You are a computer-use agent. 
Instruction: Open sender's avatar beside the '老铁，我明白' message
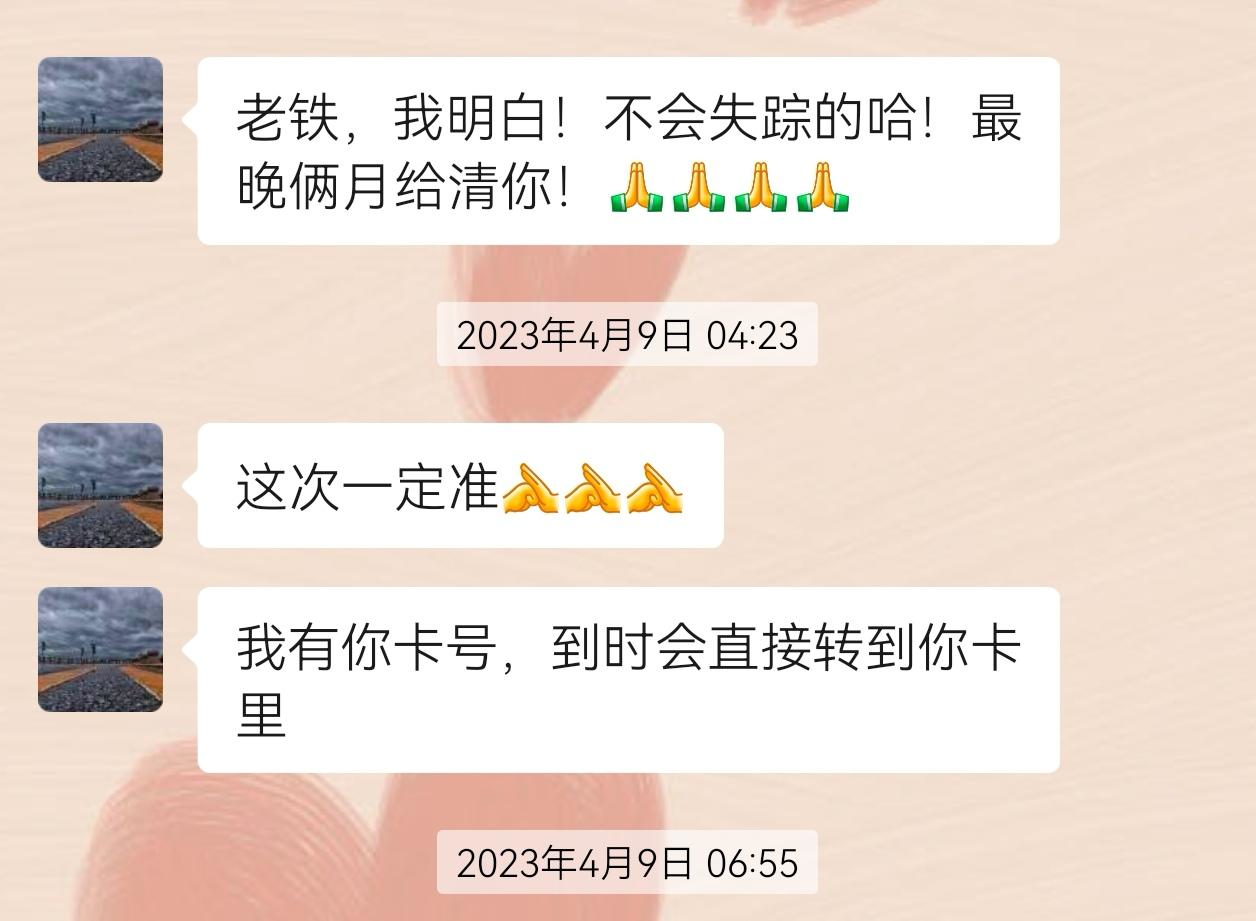click(x=100, y=120)
